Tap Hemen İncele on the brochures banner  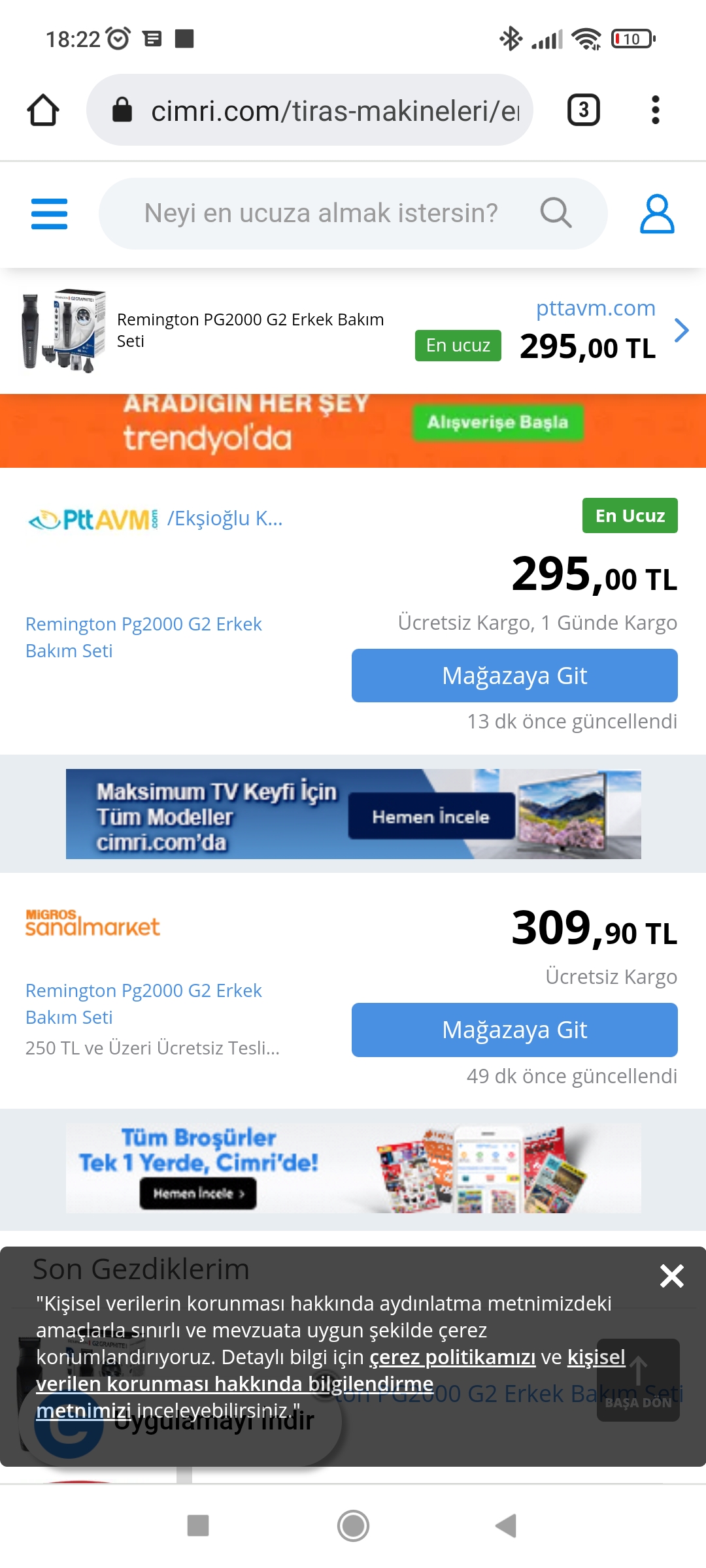197,1194
